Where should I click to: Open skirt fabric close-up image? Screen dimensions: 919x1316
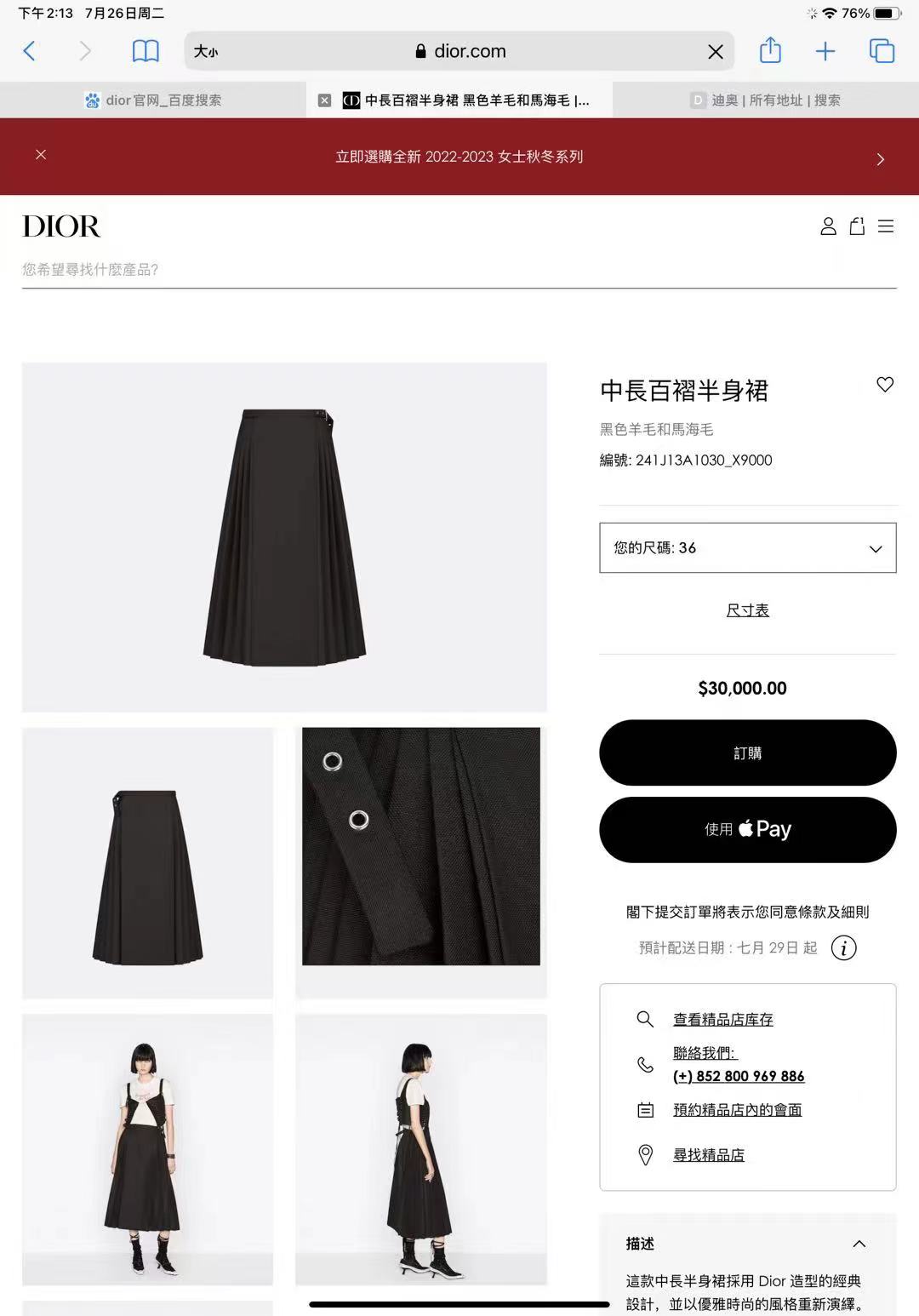[x=421, y=846]
